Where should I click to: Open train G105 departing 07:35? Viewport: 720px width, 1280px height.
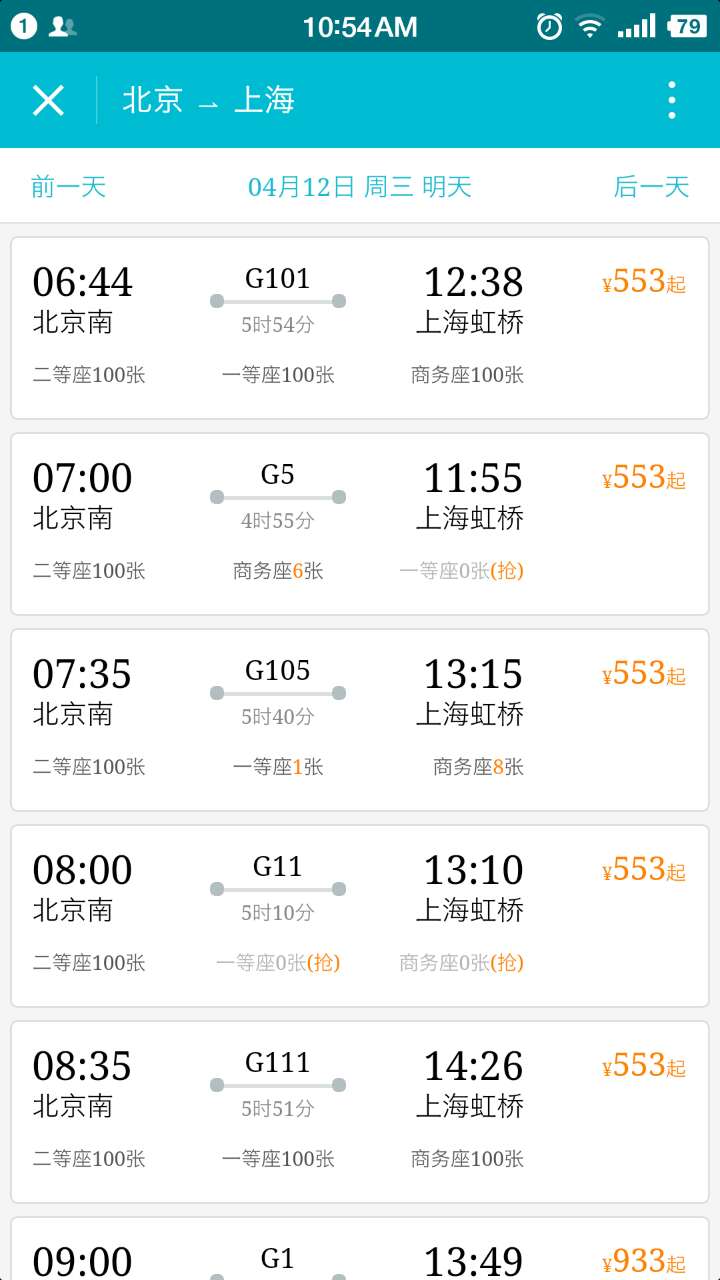[360, 720]
